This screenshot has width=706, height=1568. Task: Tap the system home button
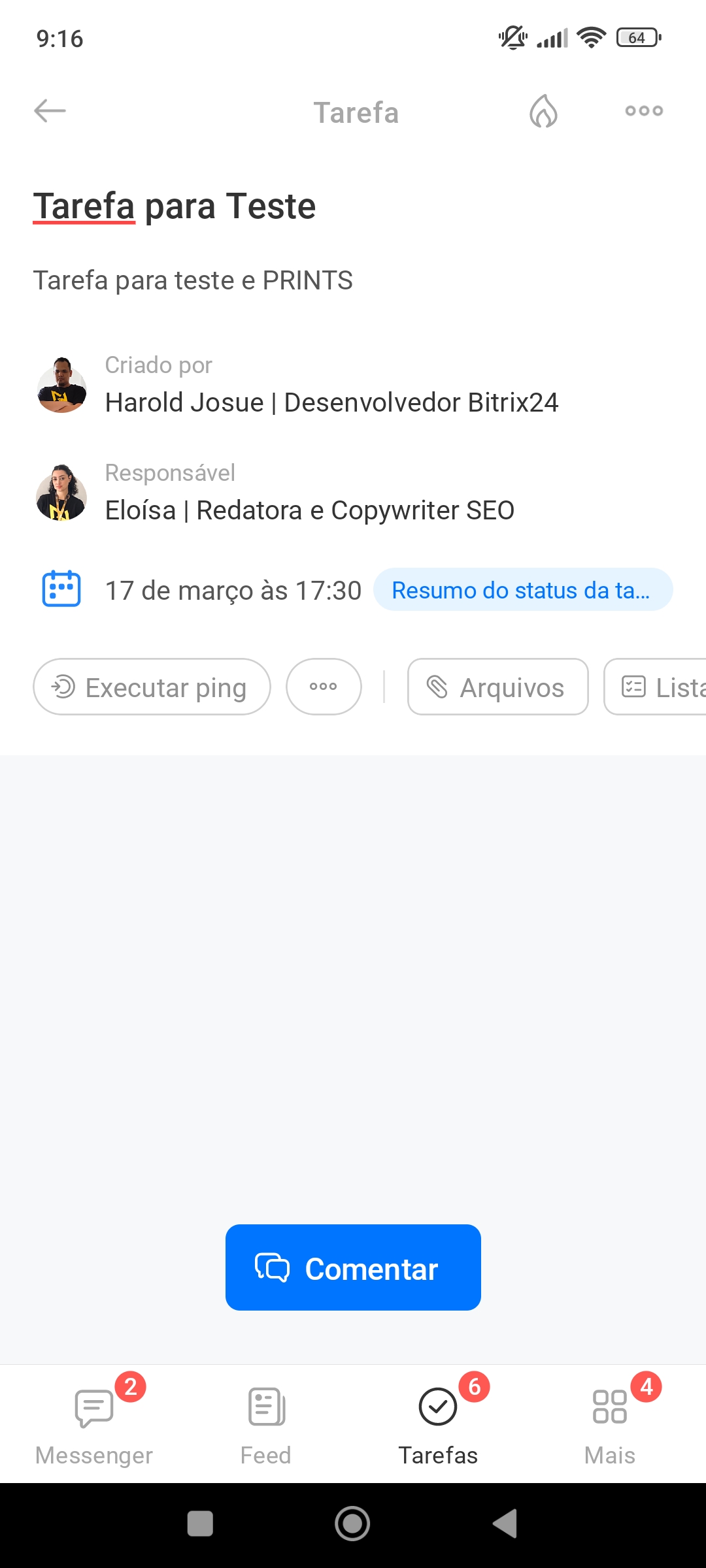tap(352, 1524)
